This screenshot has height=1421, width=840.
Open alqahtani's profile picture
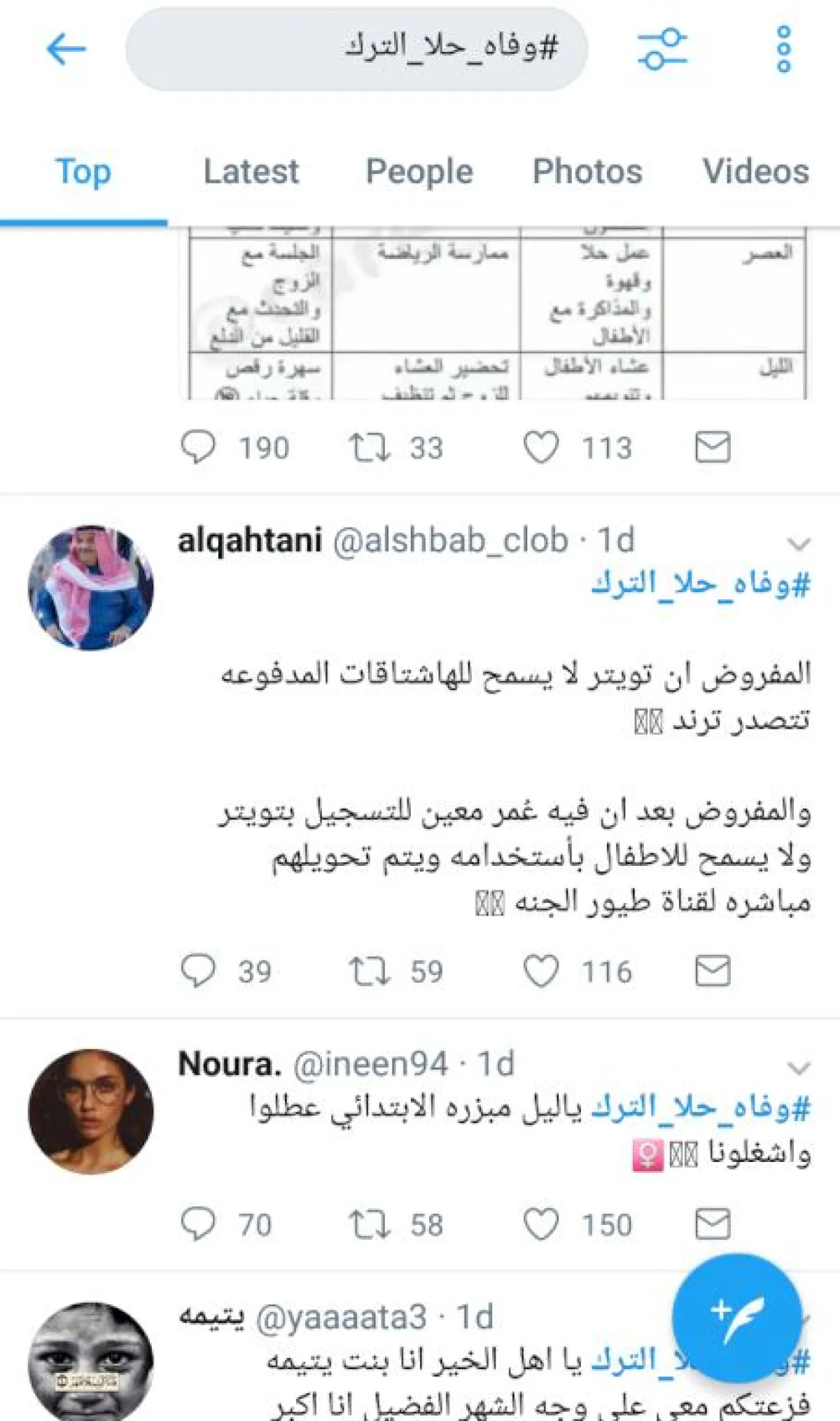click(91, 587)
